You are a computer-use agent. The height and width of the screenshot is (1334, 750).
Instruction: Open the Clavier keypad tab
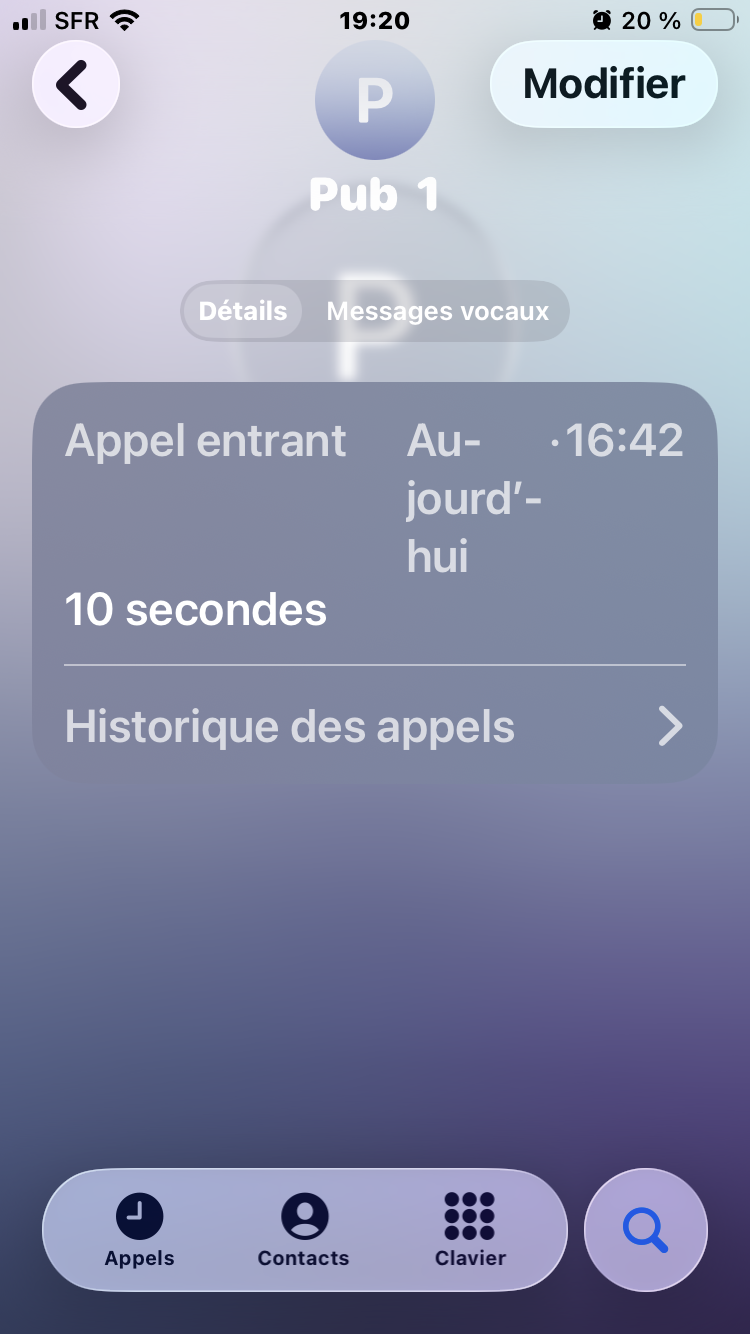point(470,1230)
